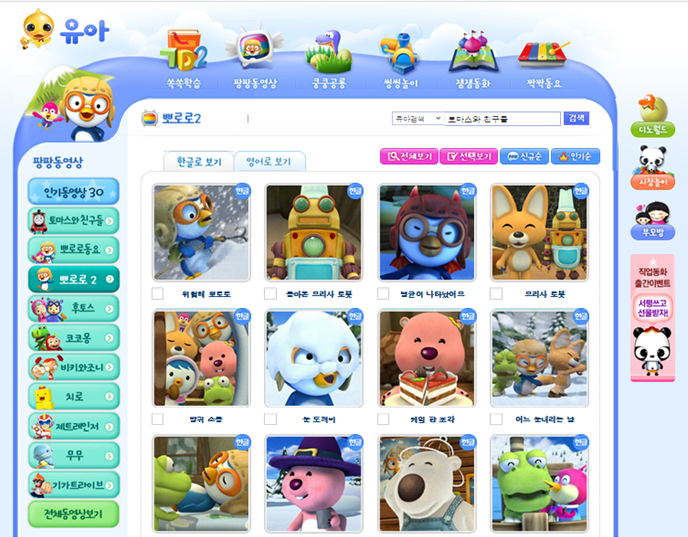Sort videos by 인기순
Screen dimensions: 688x537
(575, 156)
